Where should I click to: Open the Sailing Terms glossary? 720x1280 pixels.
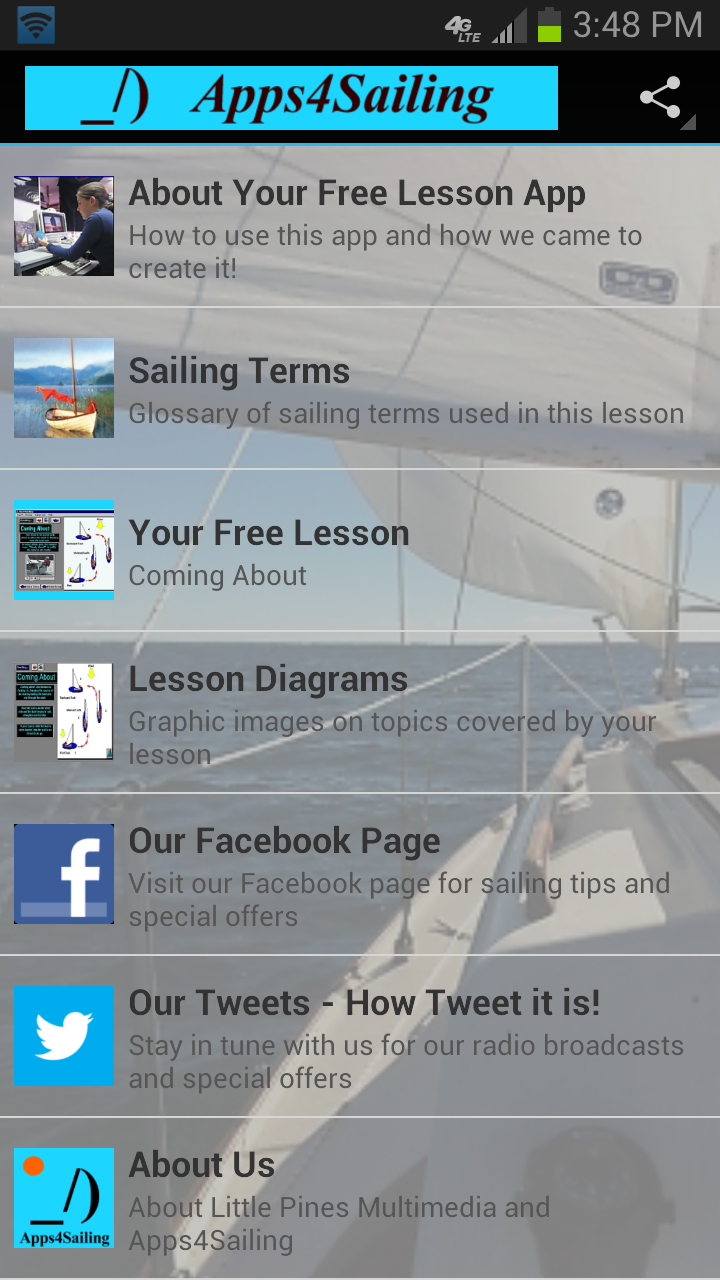[360, 389]
